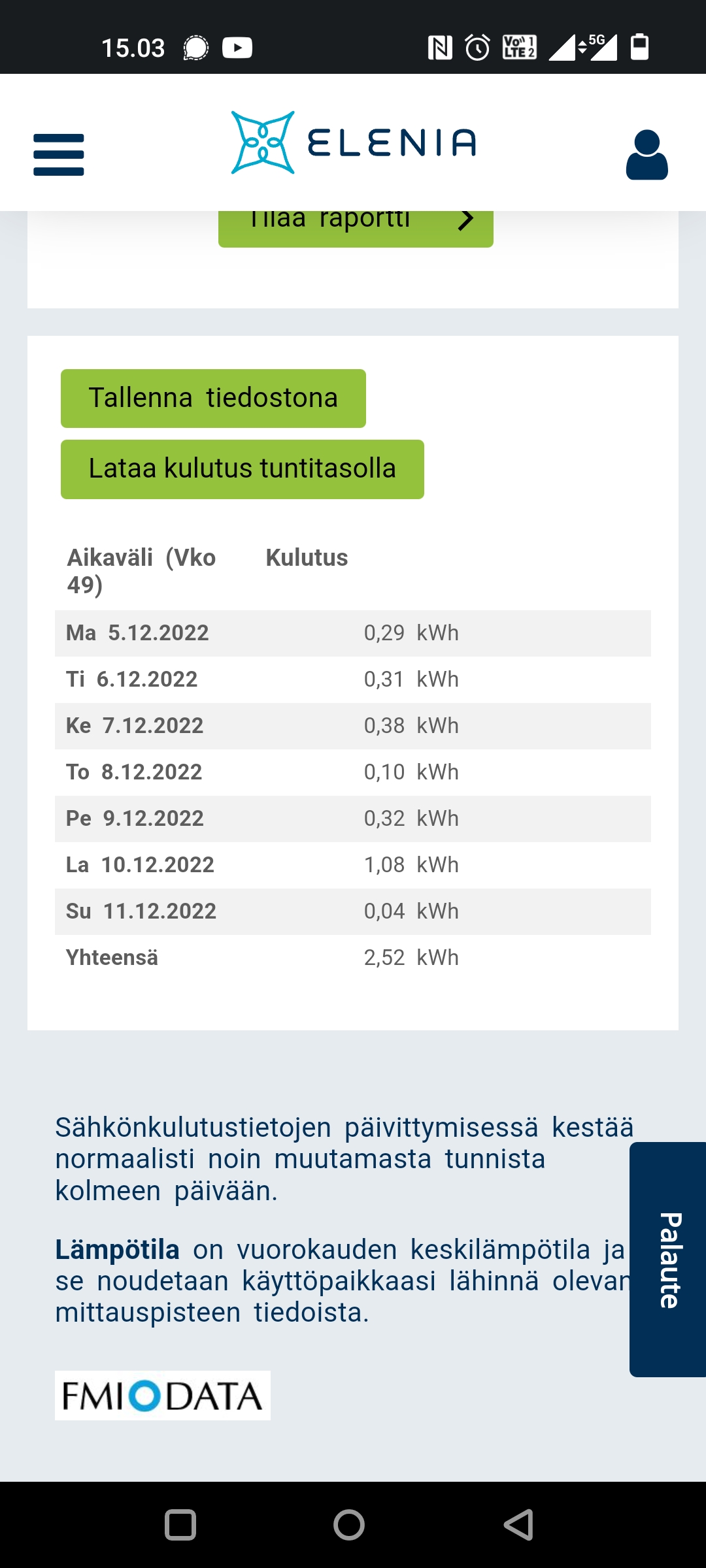Go to the Elenia home logo
Viewport: 706px width, 1568px height.
tap(354, 142)
